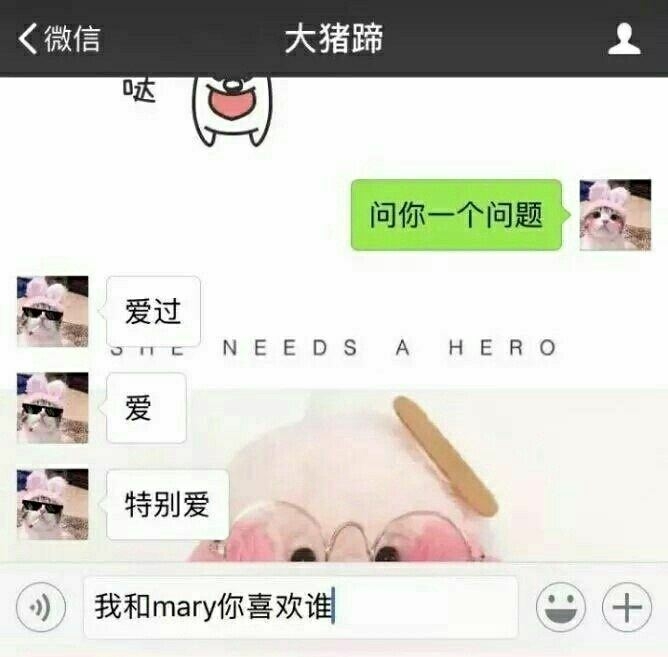Open chat info via the profile icon

coord(624,39)
